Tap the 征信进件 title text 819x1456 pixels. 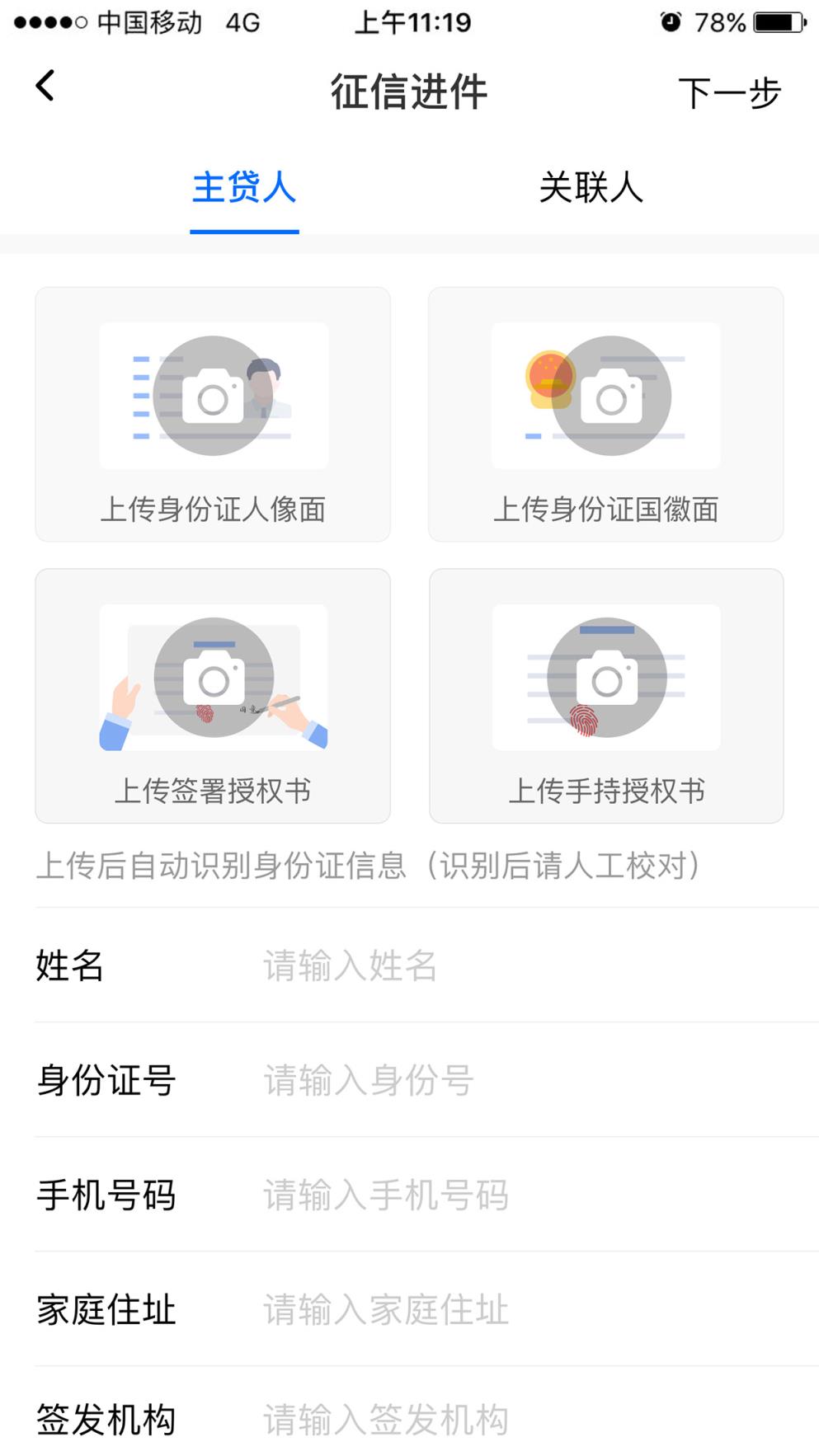pyautogui.click(x=409, y=92)
